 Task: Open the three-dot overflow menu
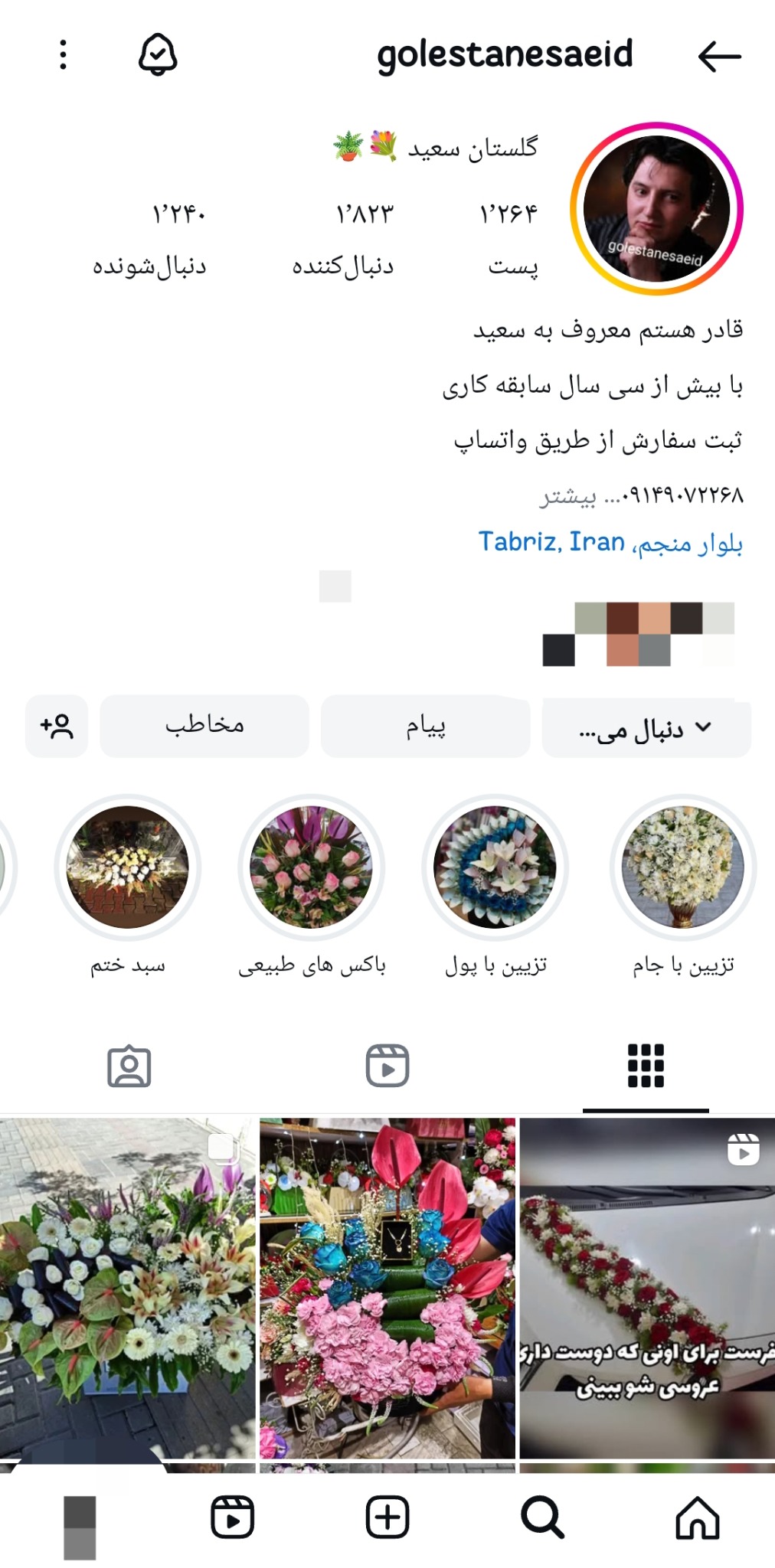point(64,55)
